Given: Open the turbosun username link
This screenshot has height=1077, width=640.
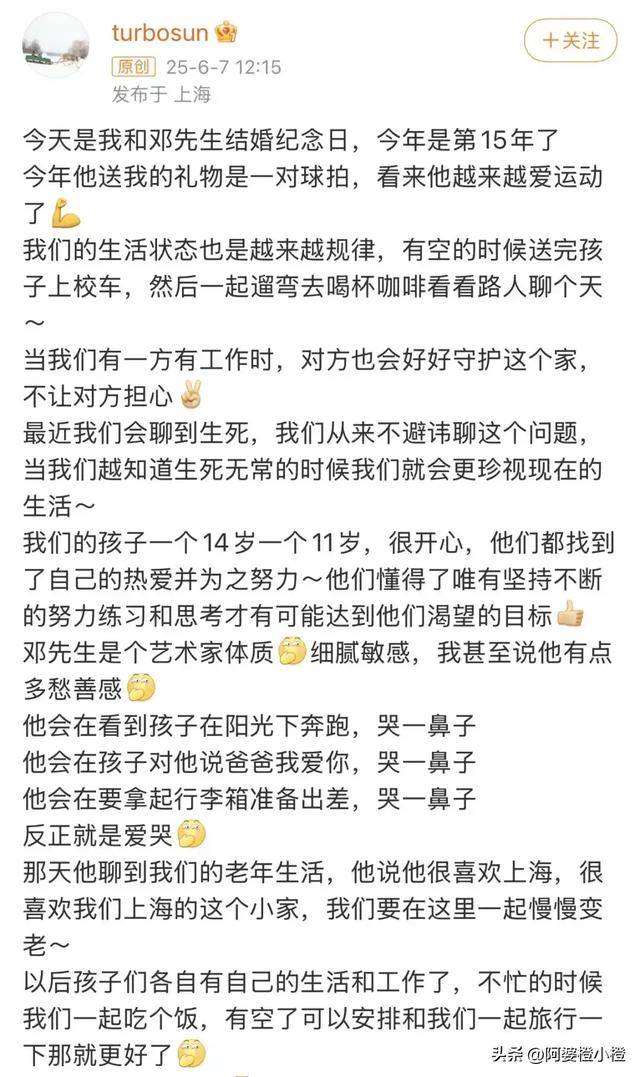Looking at the screenshot, I should pyautogui.click(x=160, y=33).
